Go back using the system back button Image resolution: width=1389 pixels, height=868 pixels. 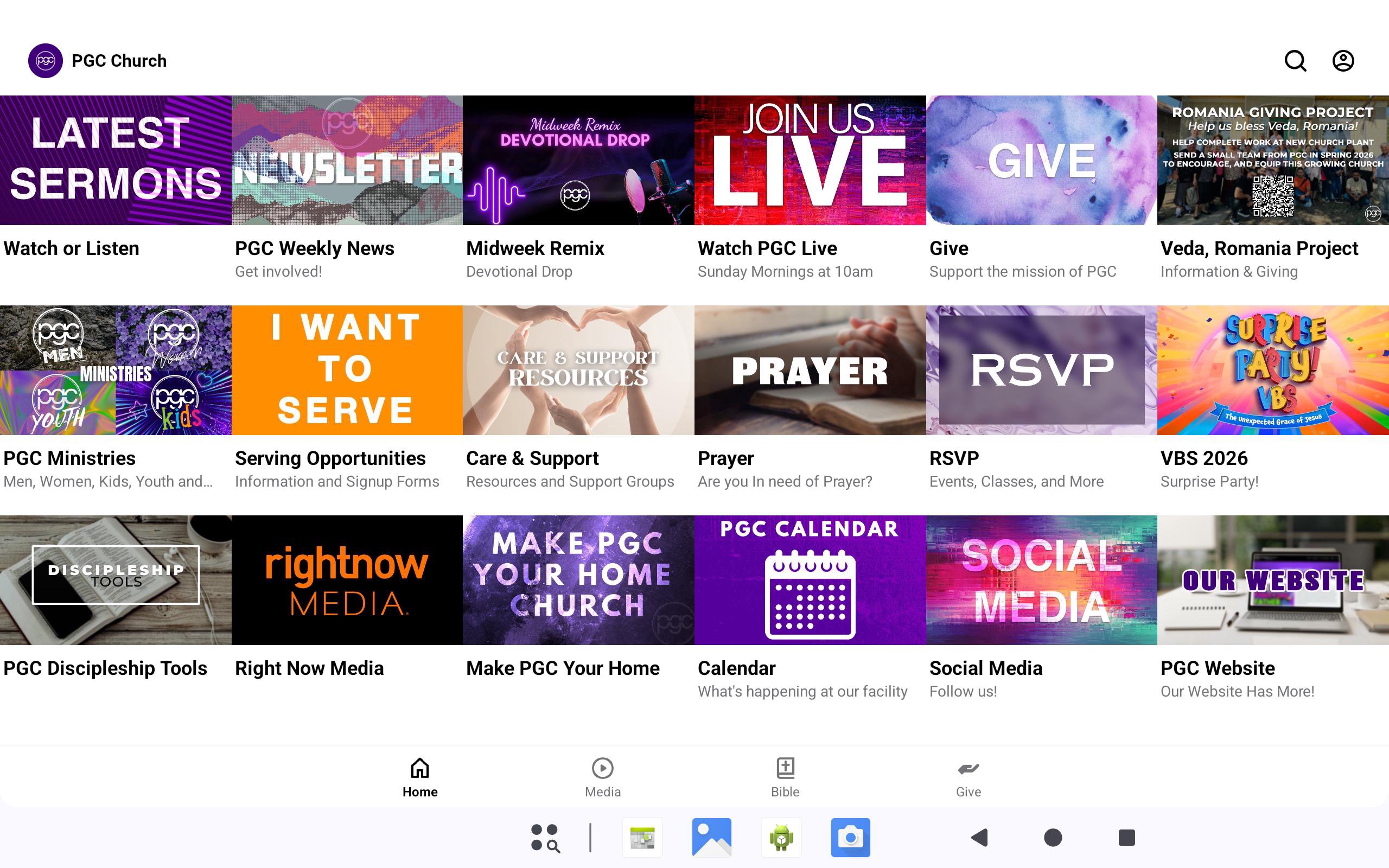tap(979, 838)
